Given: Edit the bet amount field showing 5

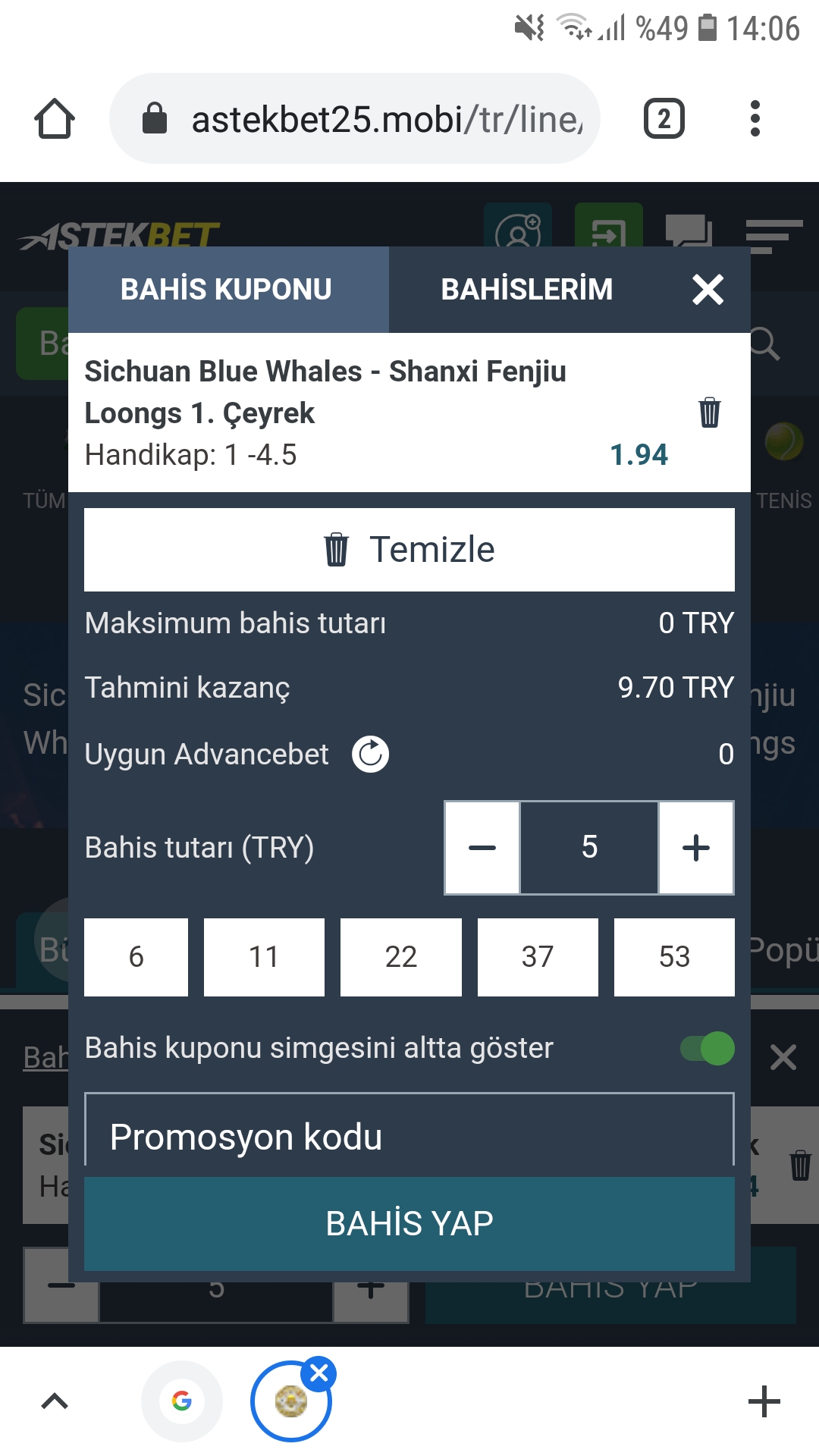Looking at the screenshot, I should (589, 848).
